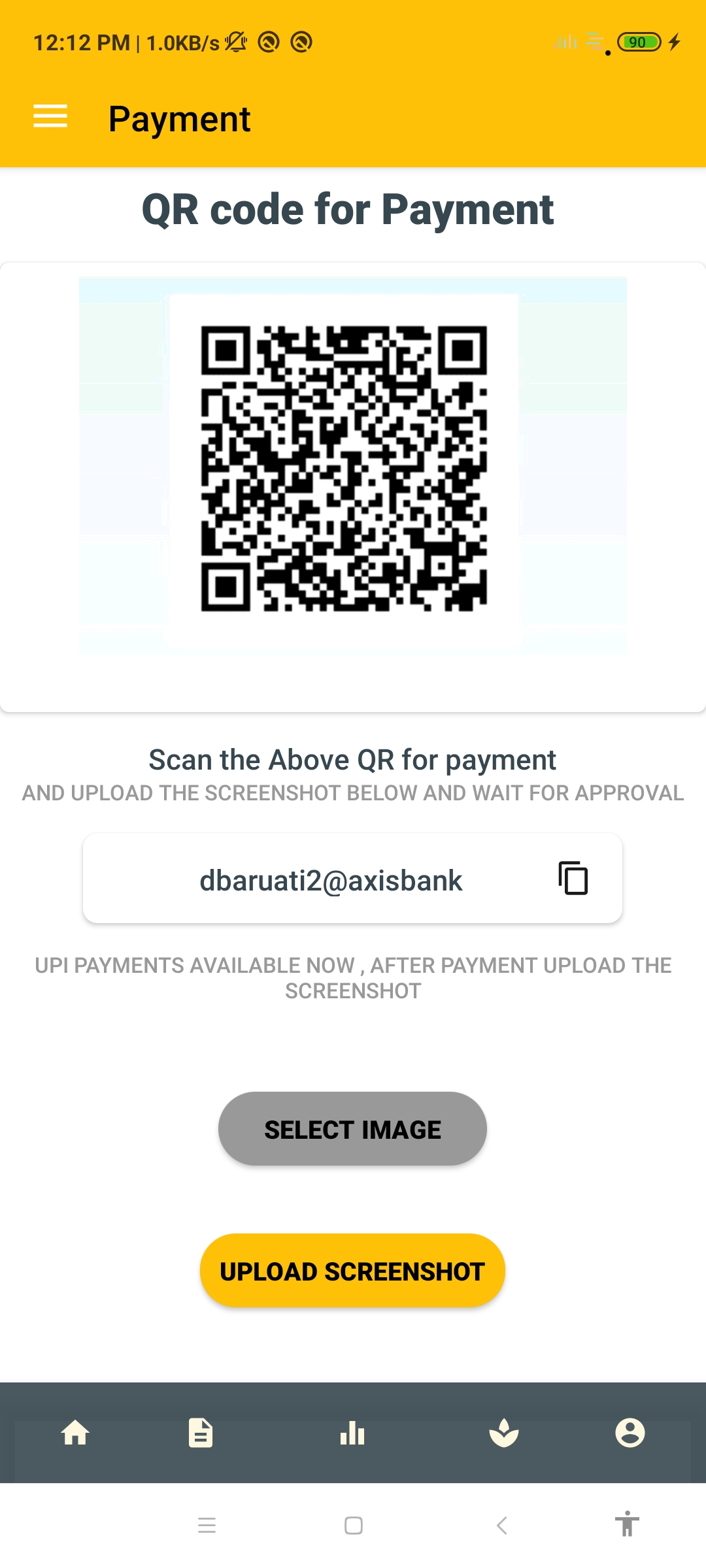Tap the UPLOAD SCREENSHOT button
Viewport: 706px width, 1568px height.
(352, 1271)
